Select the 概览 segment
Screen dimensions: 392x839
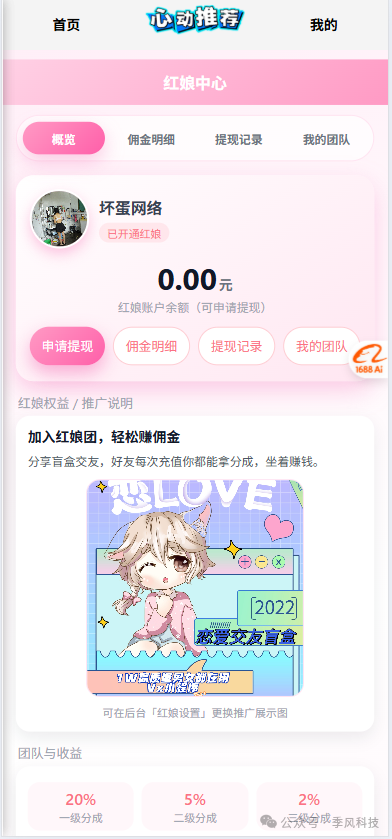click(64, 140)
